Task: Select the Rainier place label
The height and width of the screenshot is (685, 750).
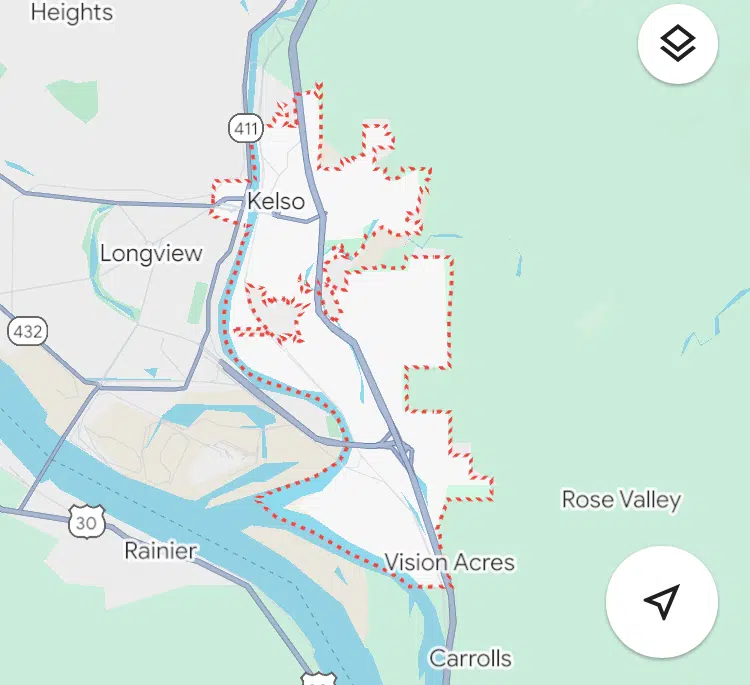Action: [x=160, y=551]
